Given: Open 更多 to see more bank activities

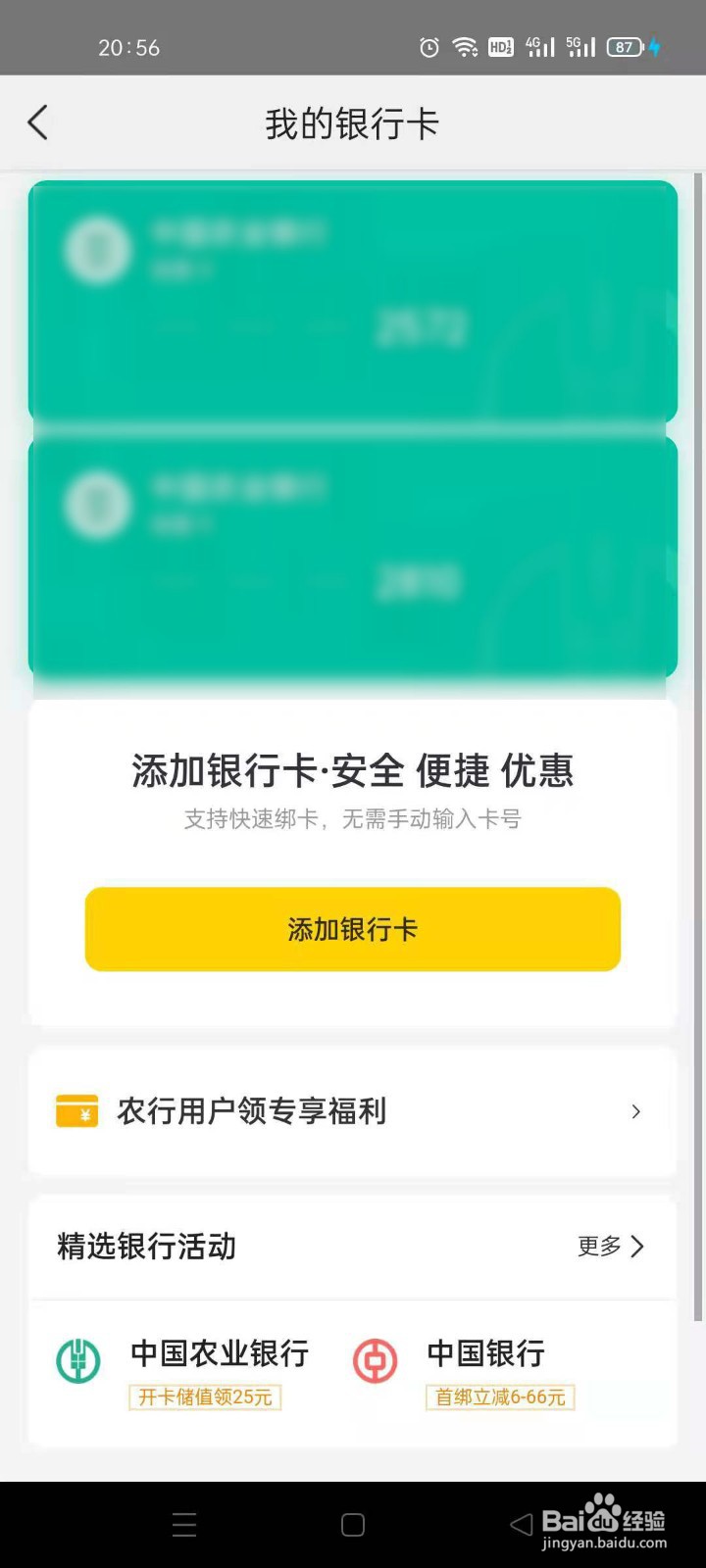Looking at the screenshot, I should (x=600, y=1247).
